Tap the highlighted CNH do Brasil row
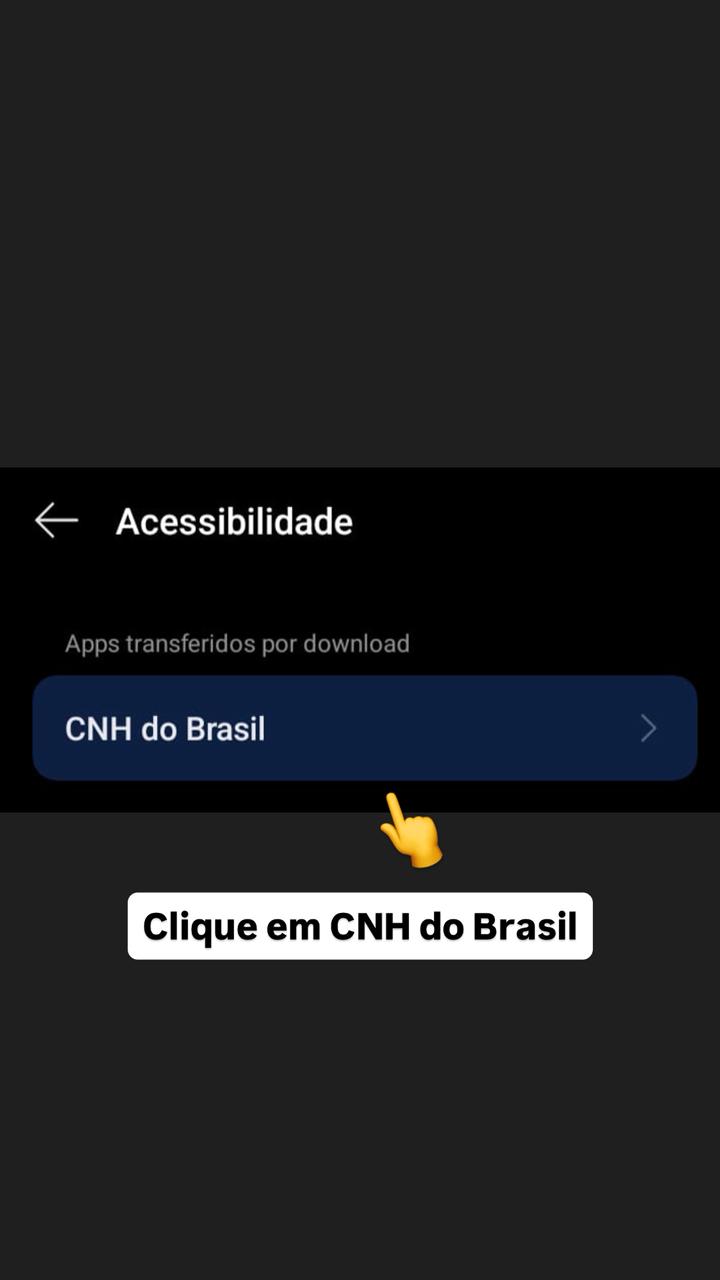The height and width of the screenshot is (1280, 720). point(364,728)
